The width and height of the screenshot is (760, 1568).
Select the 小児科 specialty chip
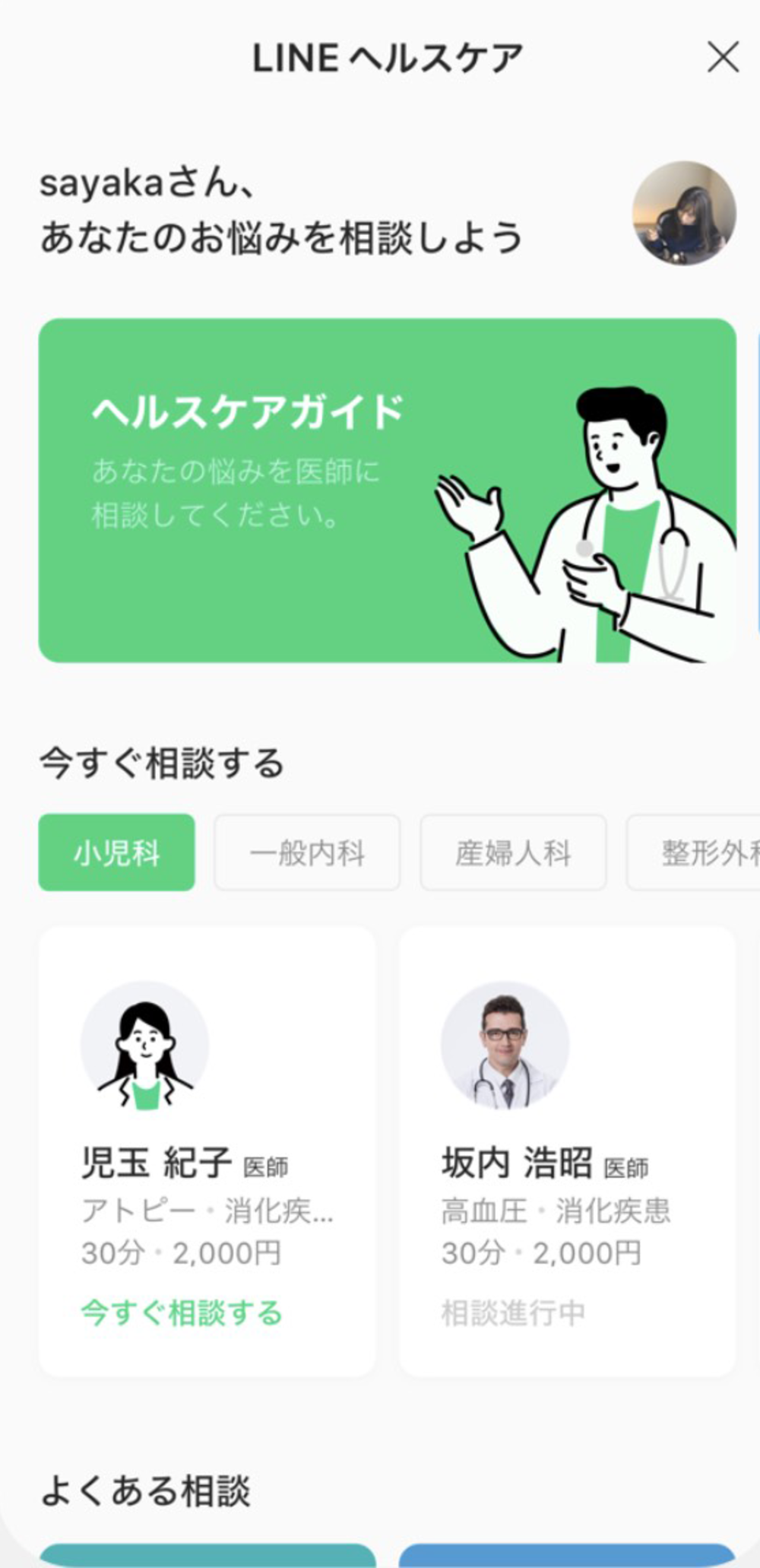116,852
